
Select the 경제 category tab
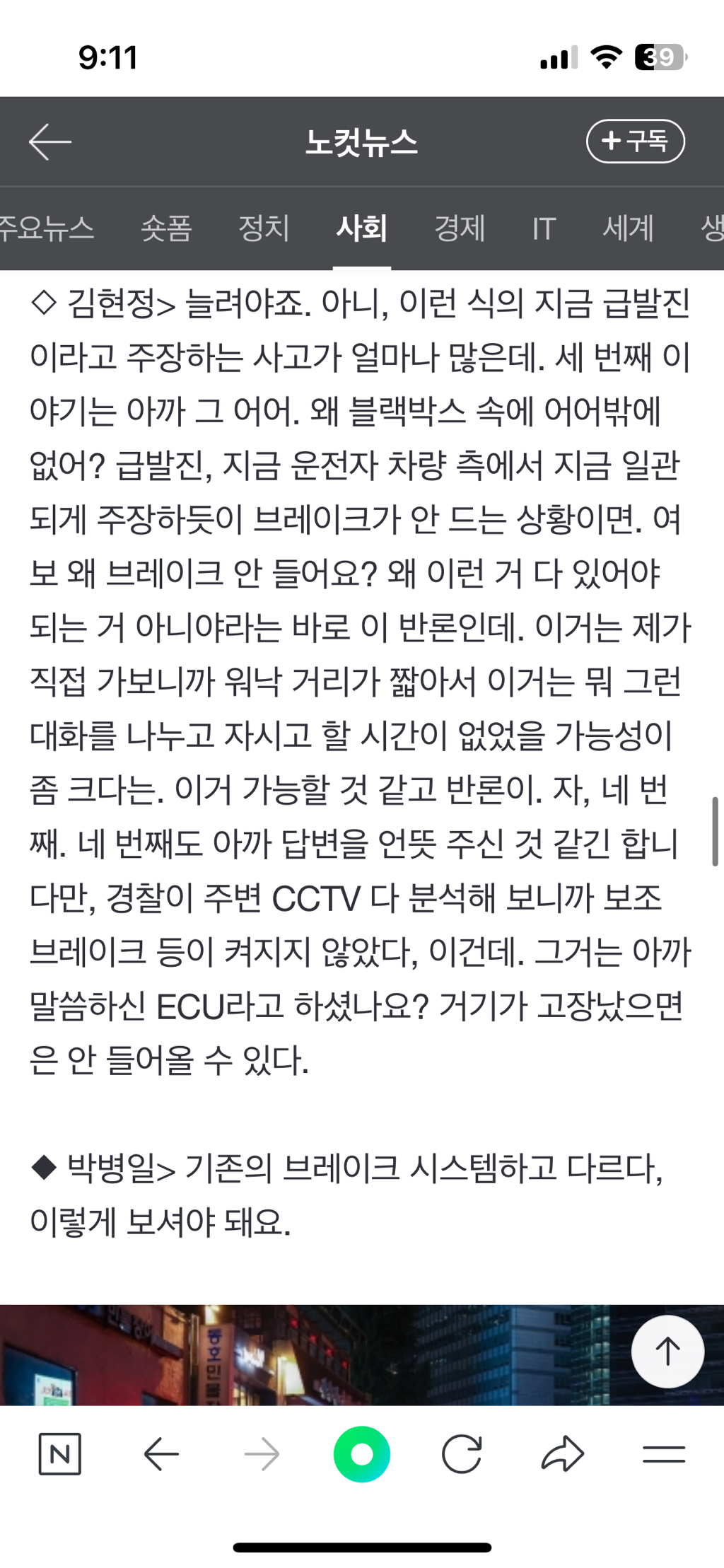pos(460,229)
